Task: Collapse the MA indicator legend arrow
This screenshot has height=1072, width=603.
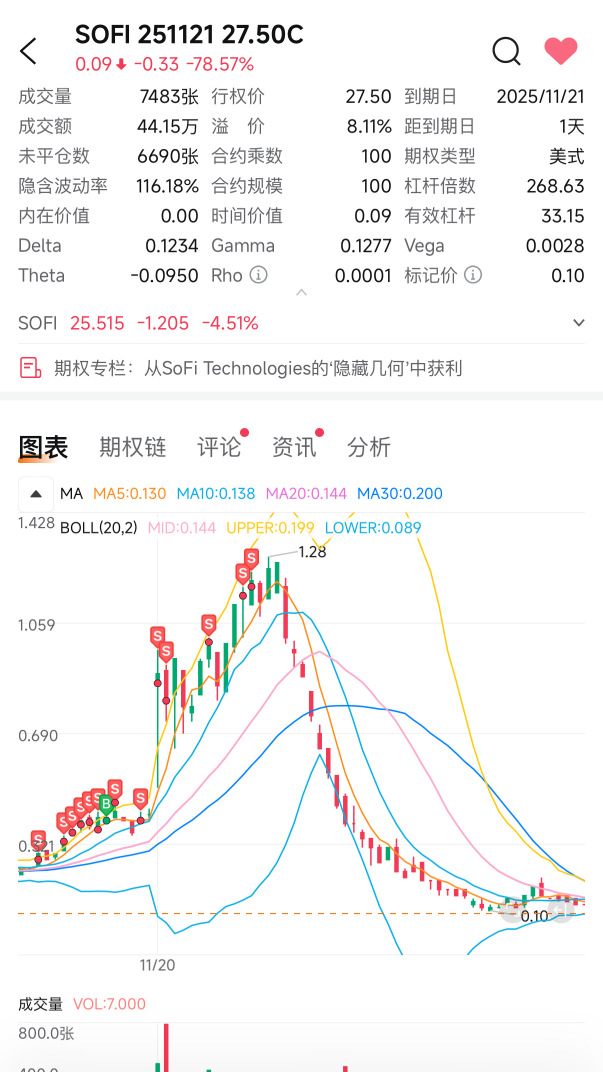Action: pyautogui.click(x=36, y=494)
